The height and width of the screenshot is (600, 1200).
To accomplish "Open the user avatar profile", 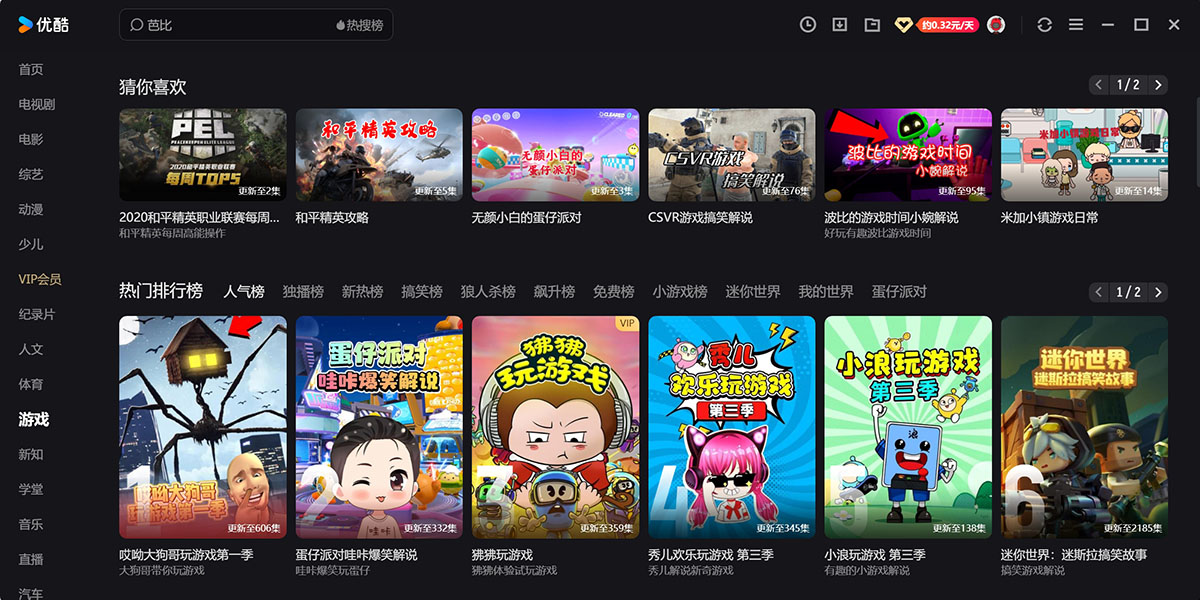I will click(996, 25).
